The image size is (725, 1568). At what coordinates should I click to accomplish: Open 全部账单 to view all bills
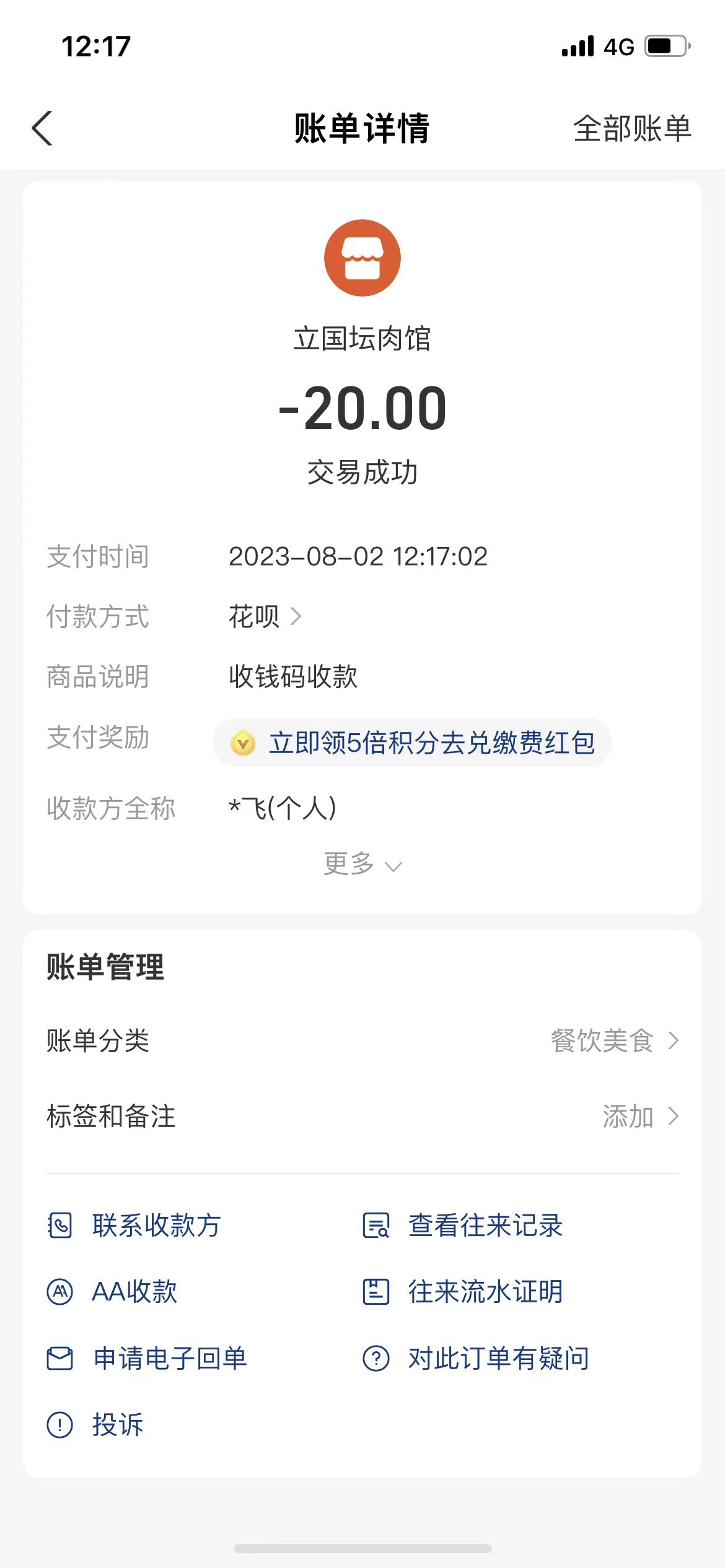click(x=631, y=129)
